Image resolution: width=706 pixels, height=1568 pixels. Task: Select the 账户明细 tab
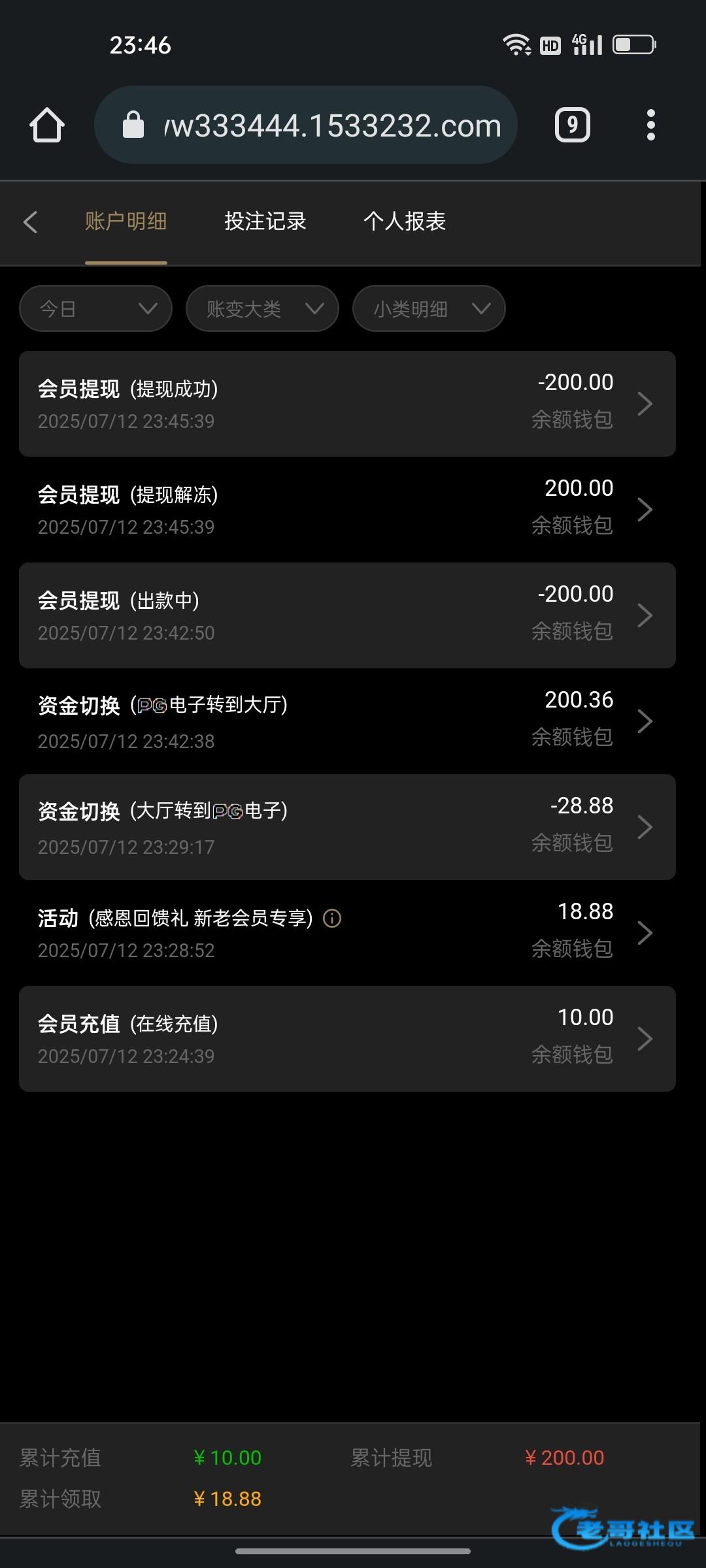point(126,221)
